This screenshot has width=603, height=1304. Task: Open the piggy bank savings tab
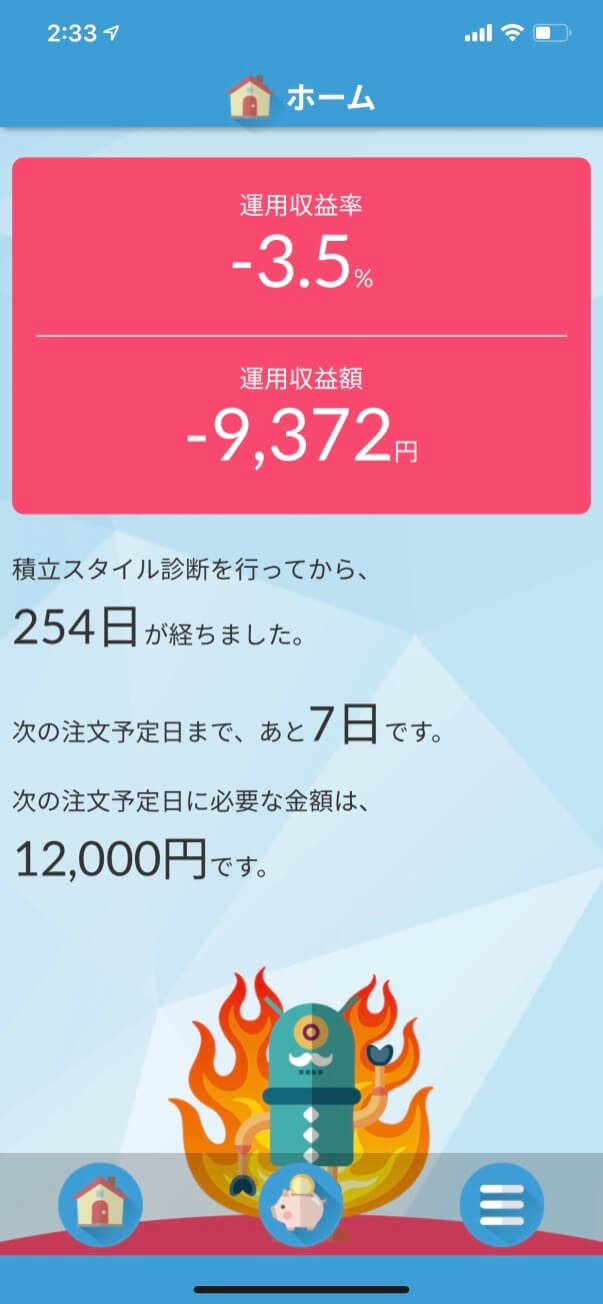coord(301,1204)
